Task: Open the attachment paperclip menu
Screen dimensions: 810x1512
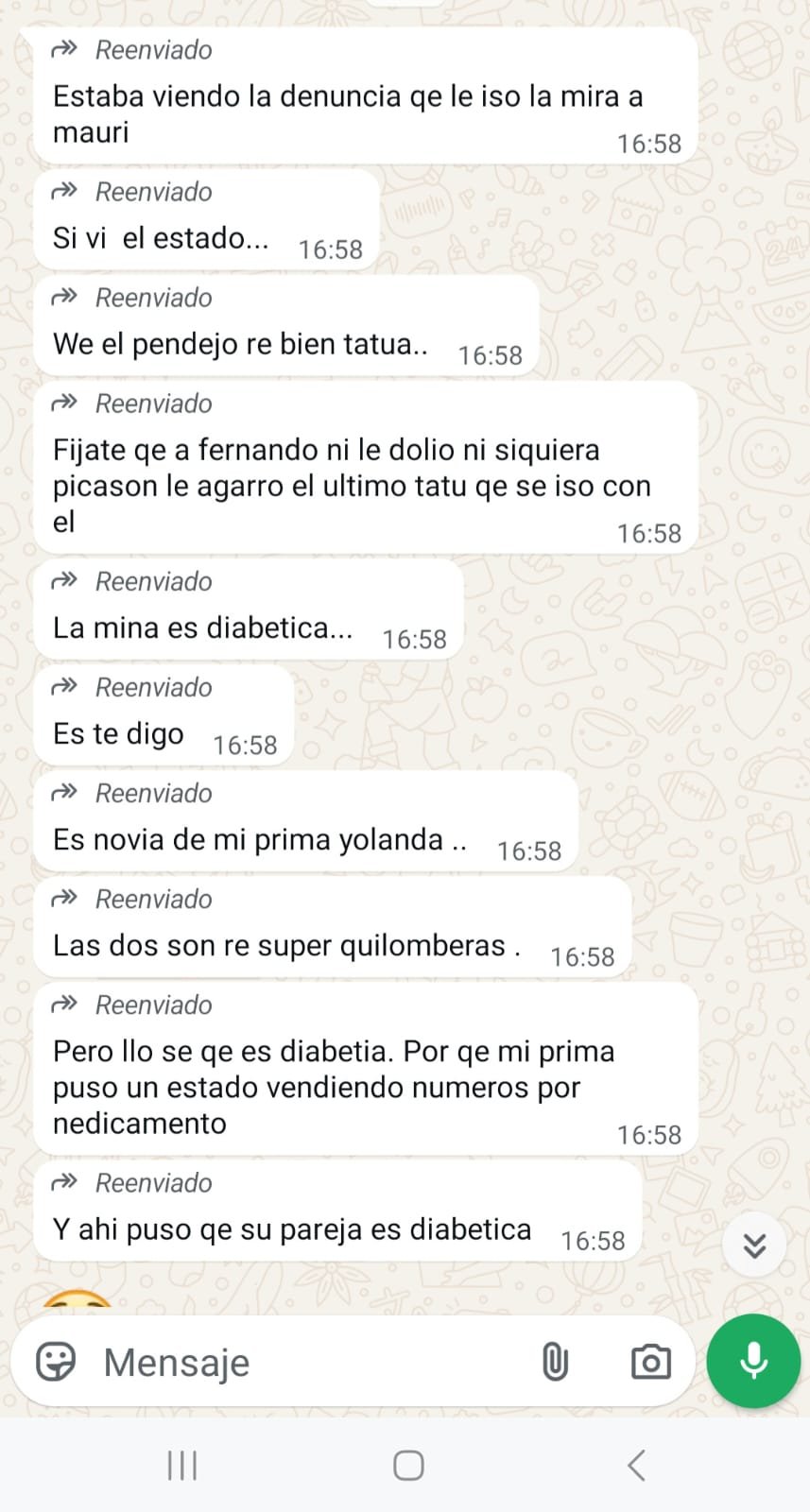Action: coord(555,1362)
